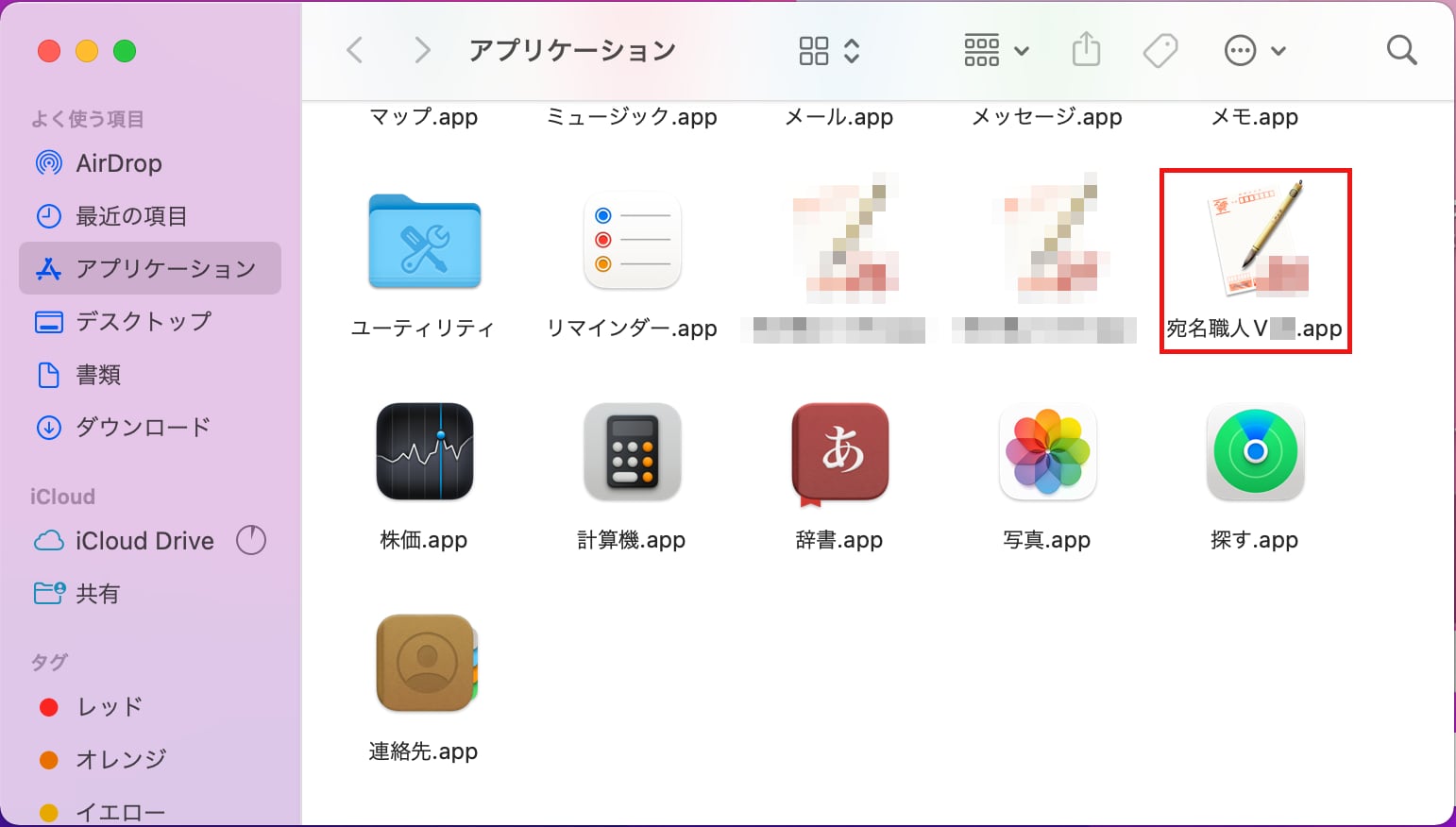Close the window with red button
The height and width of the screenshot is (827, 1456).
(49, 51)
